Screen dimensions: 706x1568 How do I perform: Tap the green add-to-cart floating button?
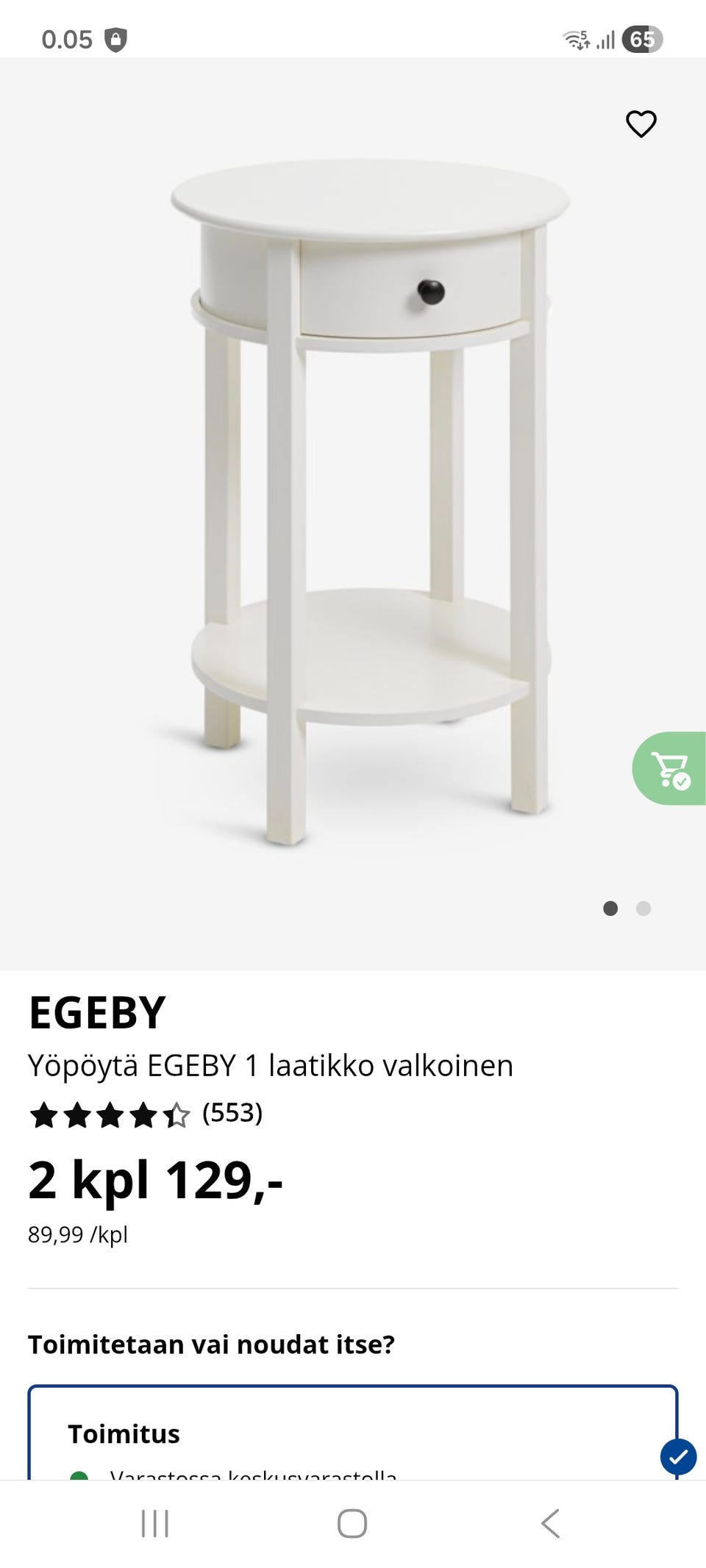pyautogui.click(x=670, y=769)
